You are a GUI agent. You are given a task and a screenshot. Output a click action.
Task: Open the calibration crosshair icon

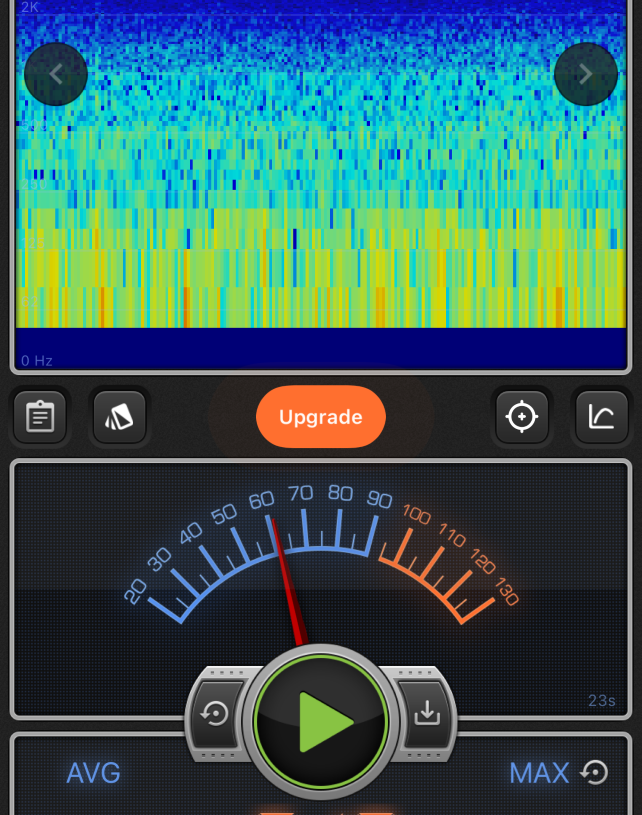pos(522,417)
